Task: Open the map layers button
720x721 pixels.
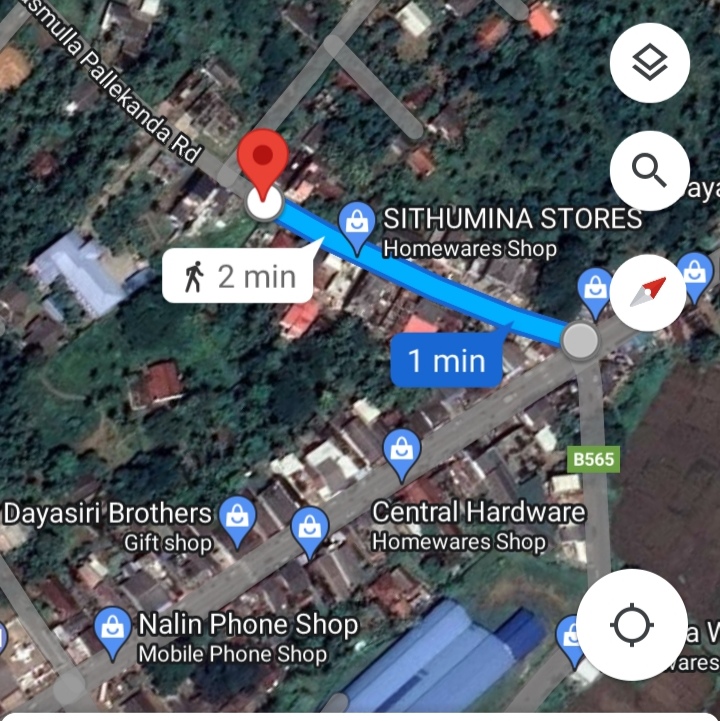Action: tap(650, 63)
